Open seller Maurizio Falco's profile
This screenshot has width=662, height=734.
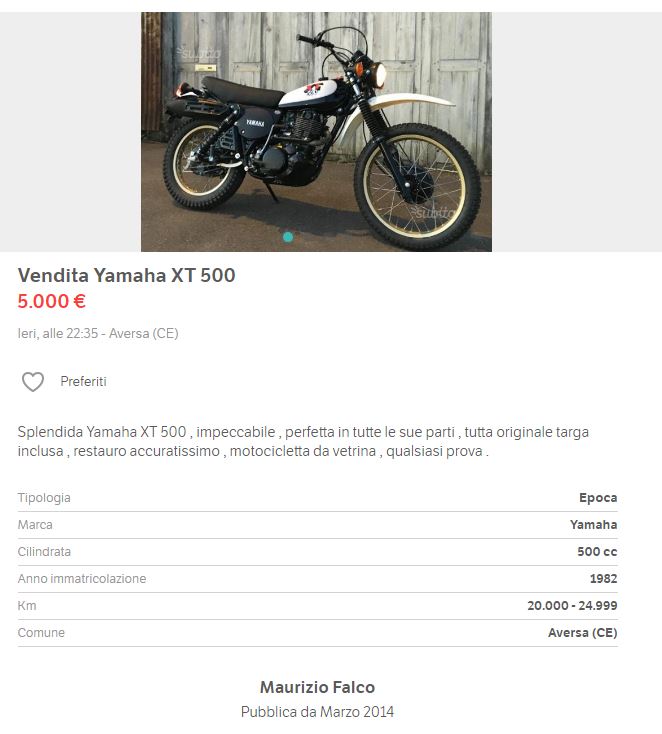pyautogui.click(x=317, y=687)
